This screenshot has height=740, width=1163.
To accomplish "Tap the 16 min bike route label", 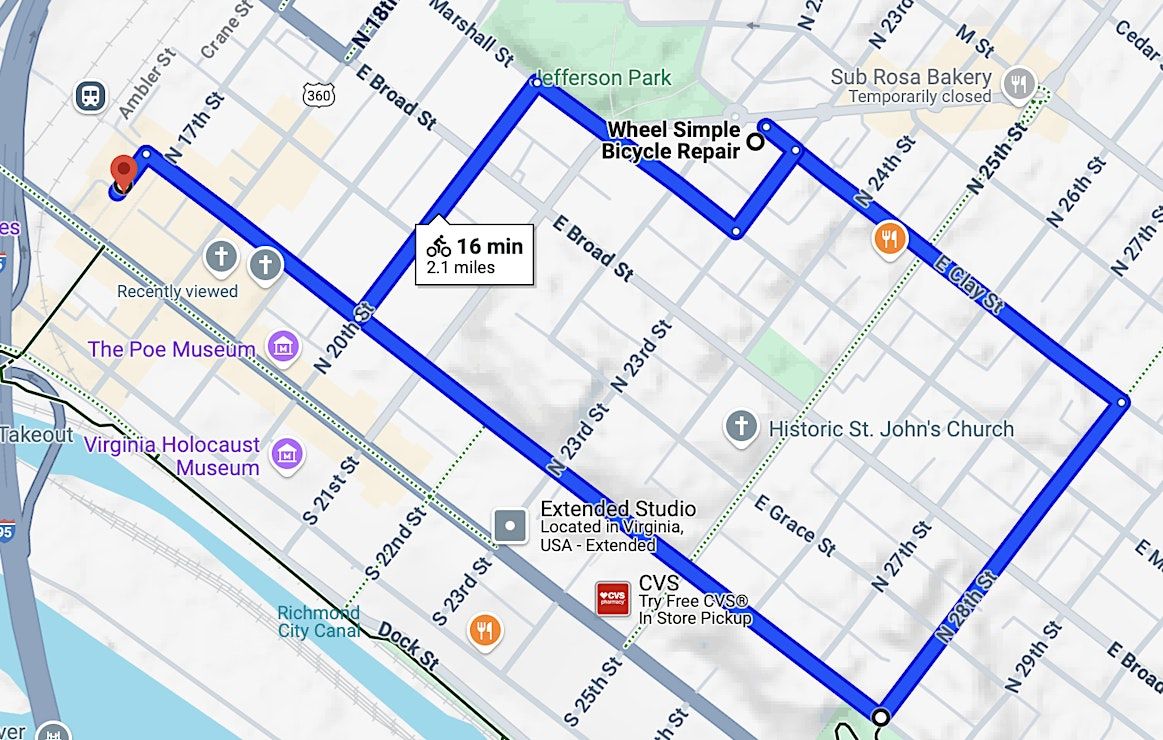I will (475, 255).
